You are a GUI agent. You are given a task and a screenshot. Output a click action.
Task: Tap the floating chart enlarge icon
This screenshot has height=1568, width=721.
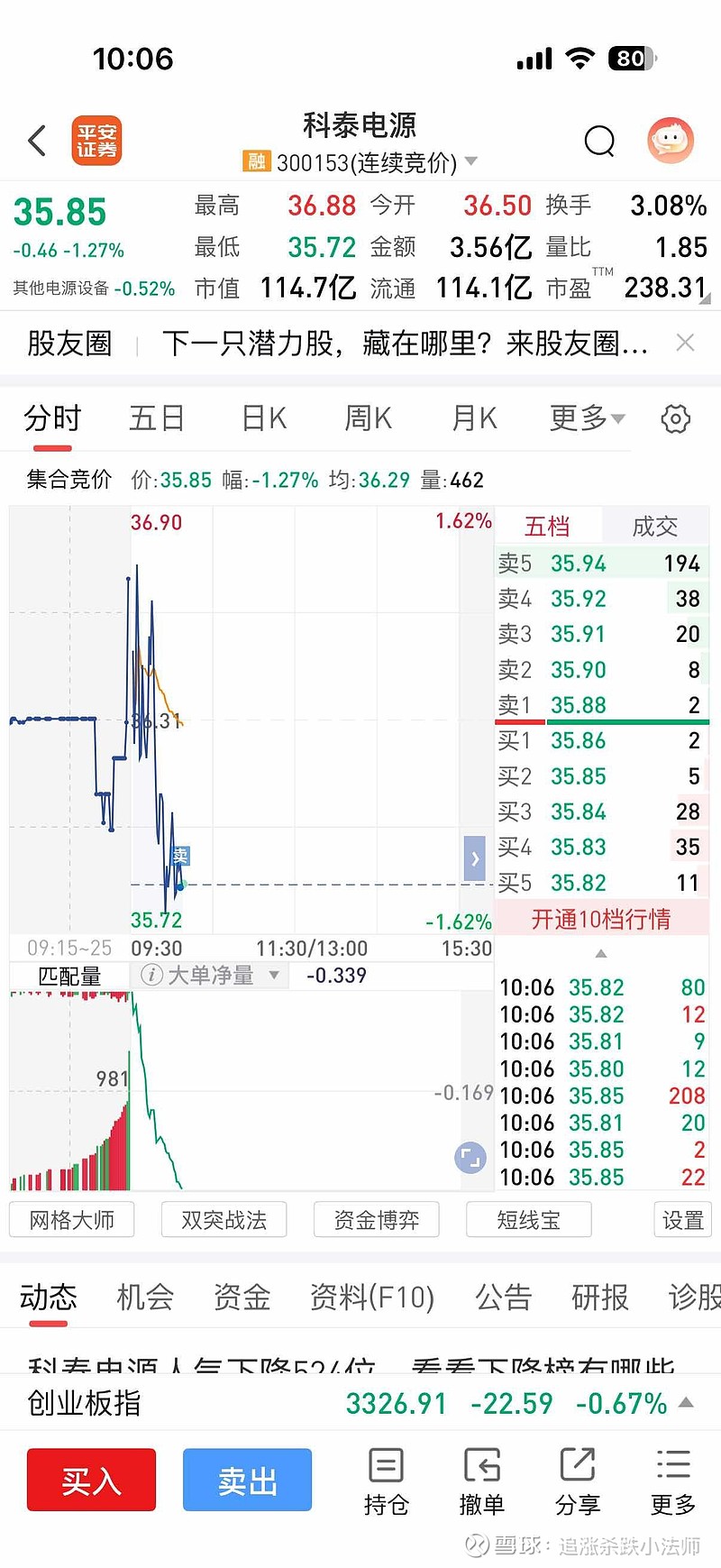[470, 1157]
